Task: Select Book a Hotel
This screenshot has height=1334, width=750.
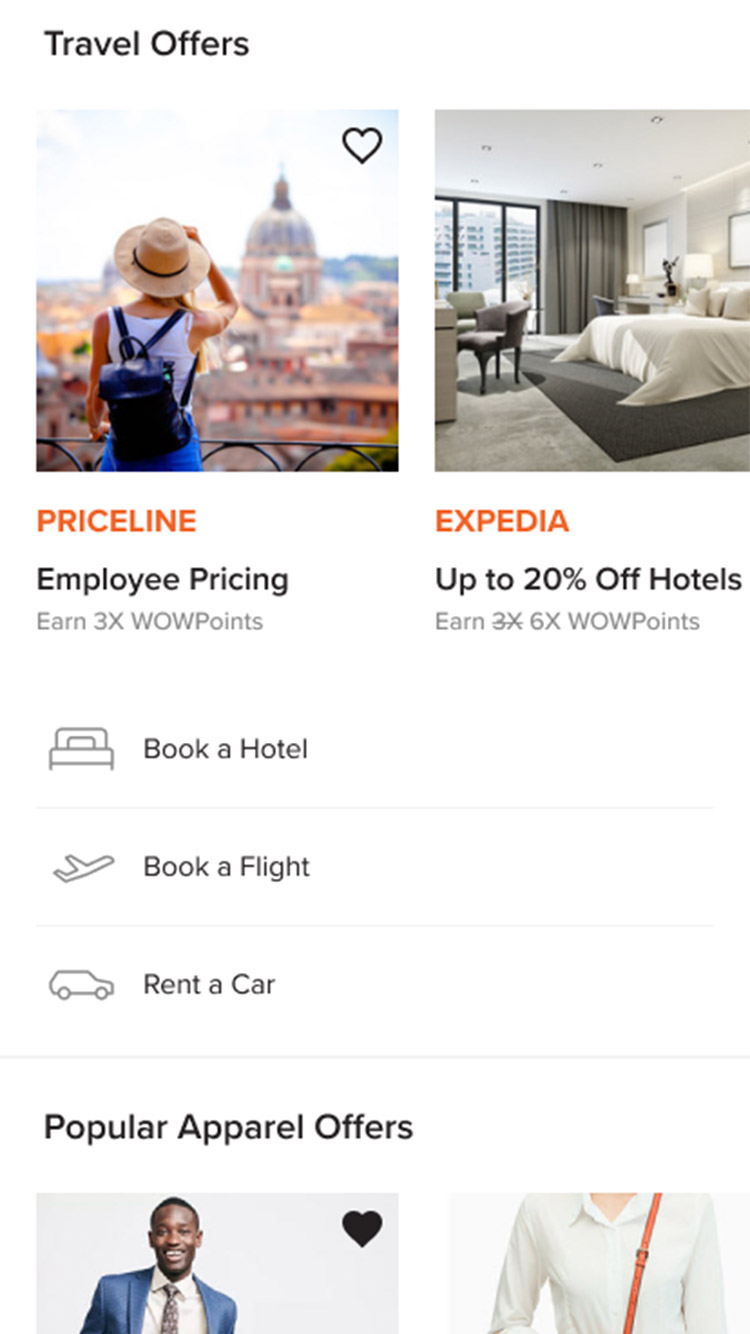Action: 225,749
